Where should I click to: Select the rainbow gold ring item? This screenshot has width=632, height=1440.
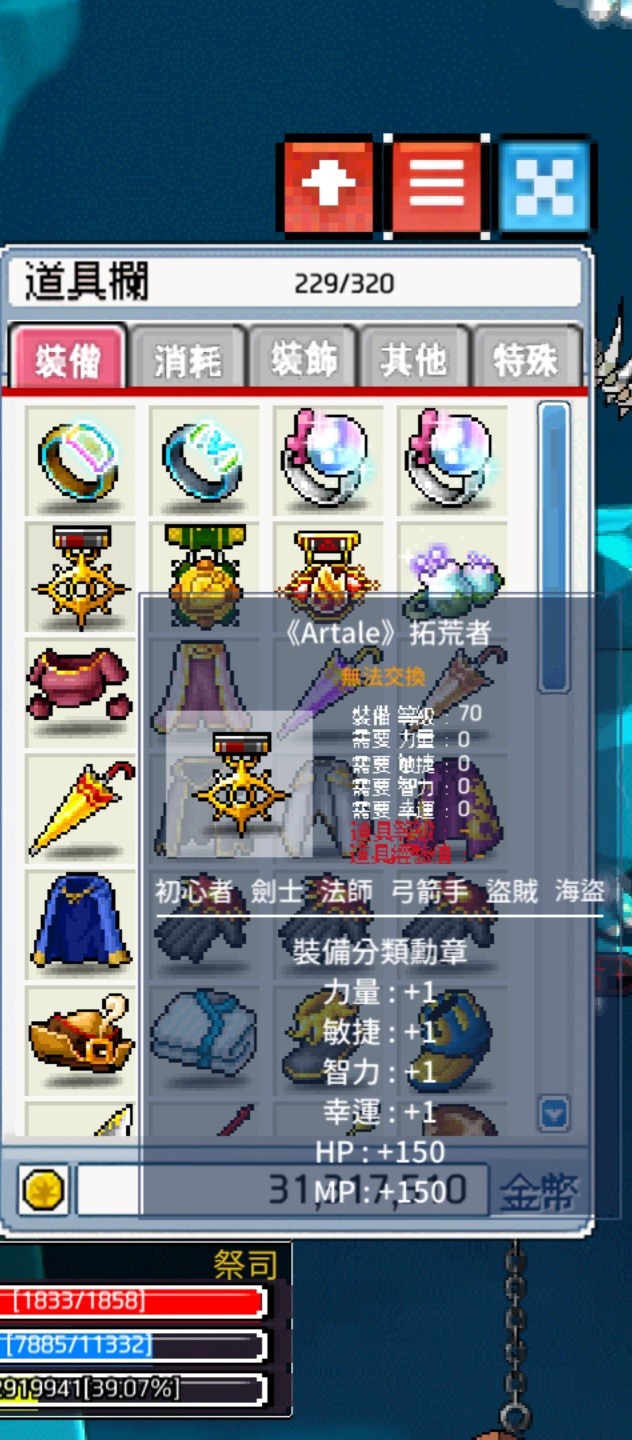[80, 459]
